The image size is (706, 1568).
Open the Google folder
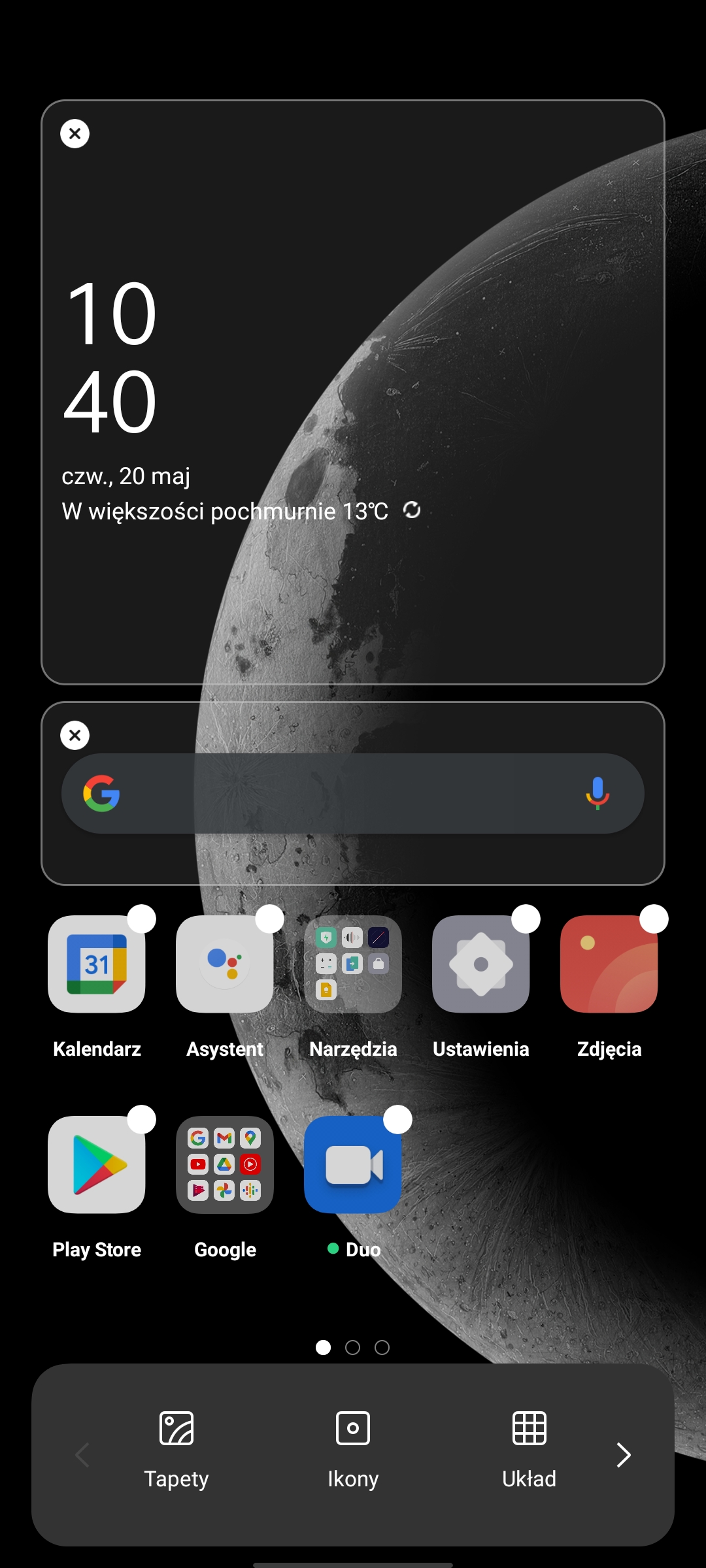pos(225,1165)
